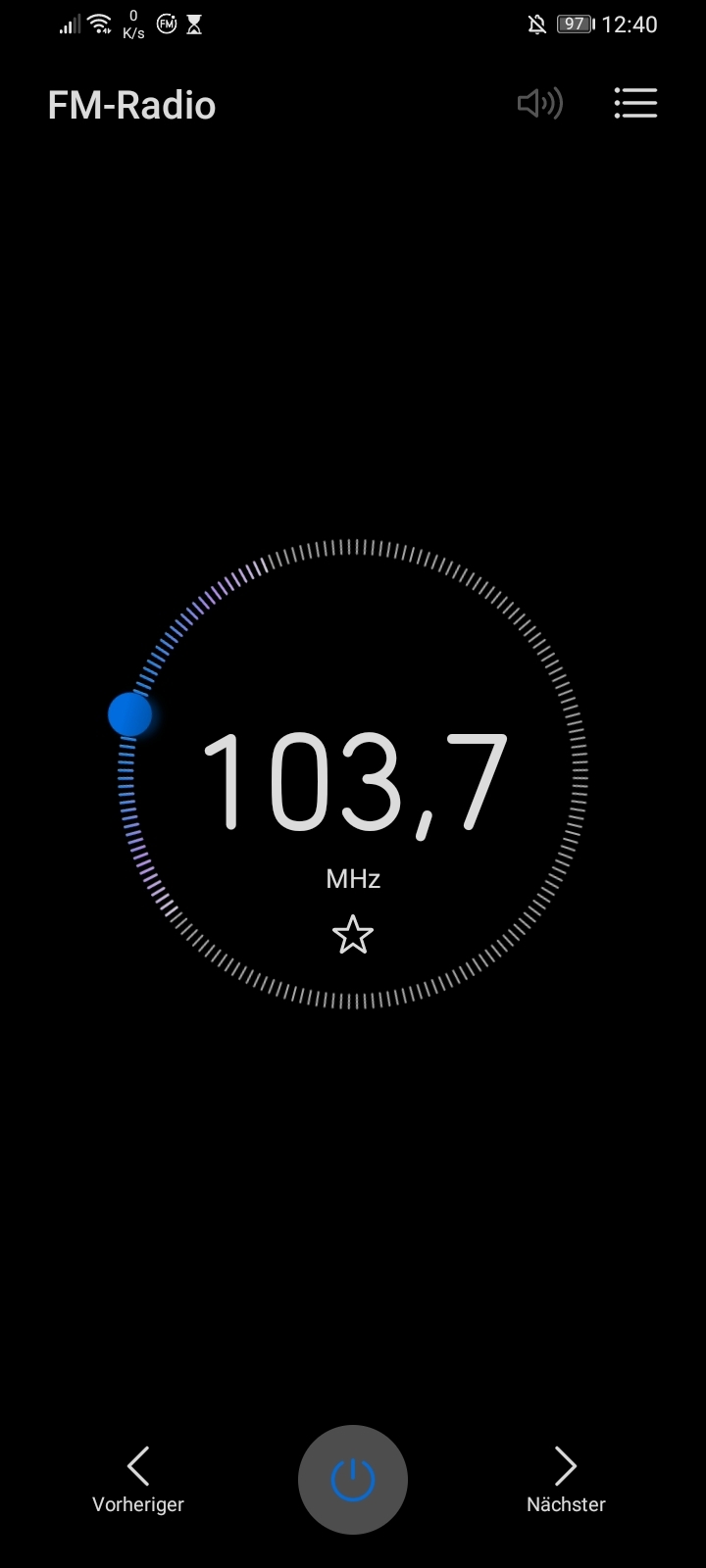
Task: Go to the Vorheriger station
Action: click(x=138, y=1478)
